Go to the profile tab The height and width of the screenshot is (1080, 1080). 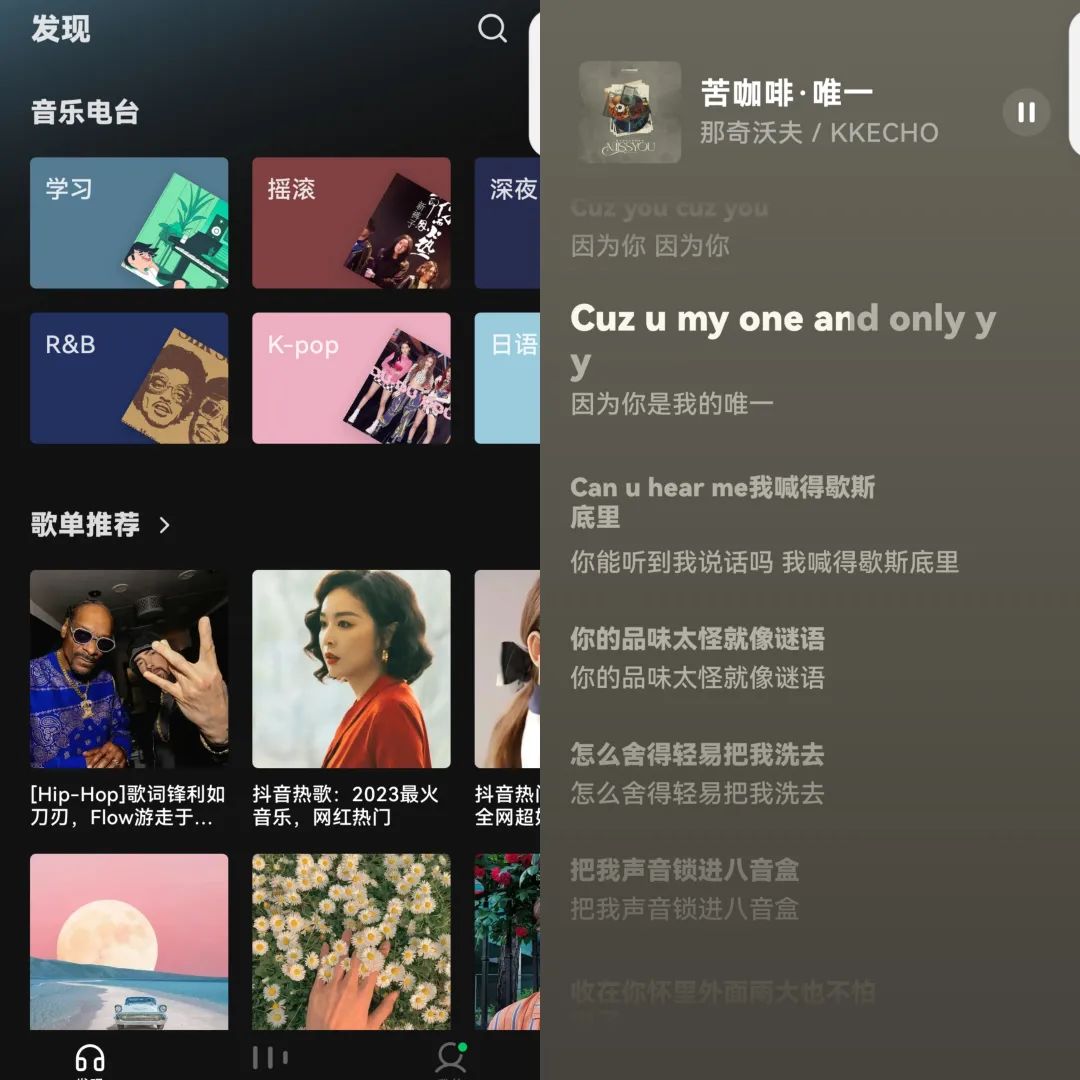pyautogui.click(x=450, y=1058)
